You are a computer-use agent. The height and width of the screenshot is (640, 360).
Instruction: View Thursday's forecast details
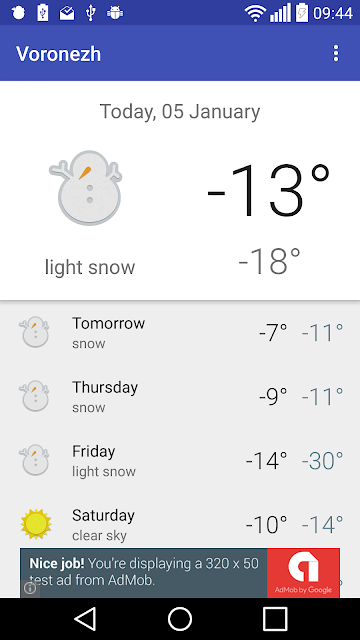point(180,396)
